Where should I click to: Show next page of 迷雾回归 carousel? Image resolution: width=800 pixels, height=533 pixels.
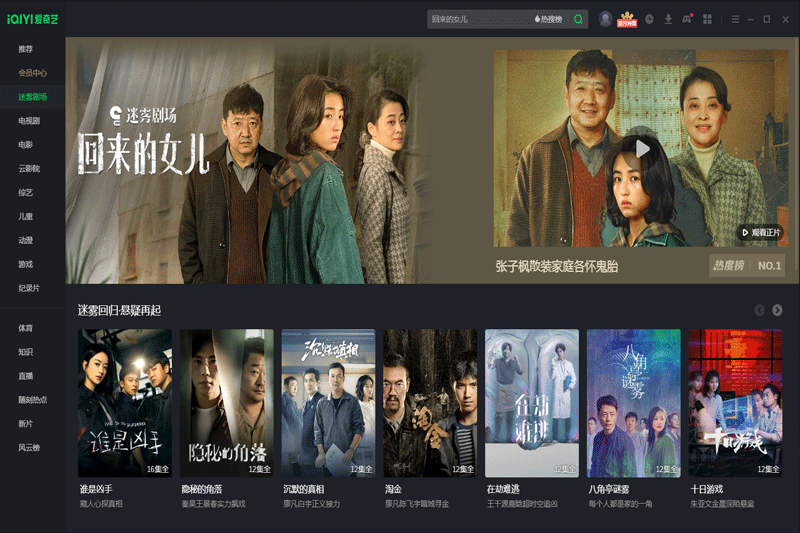pyautogui.click(x=777, y=310)
